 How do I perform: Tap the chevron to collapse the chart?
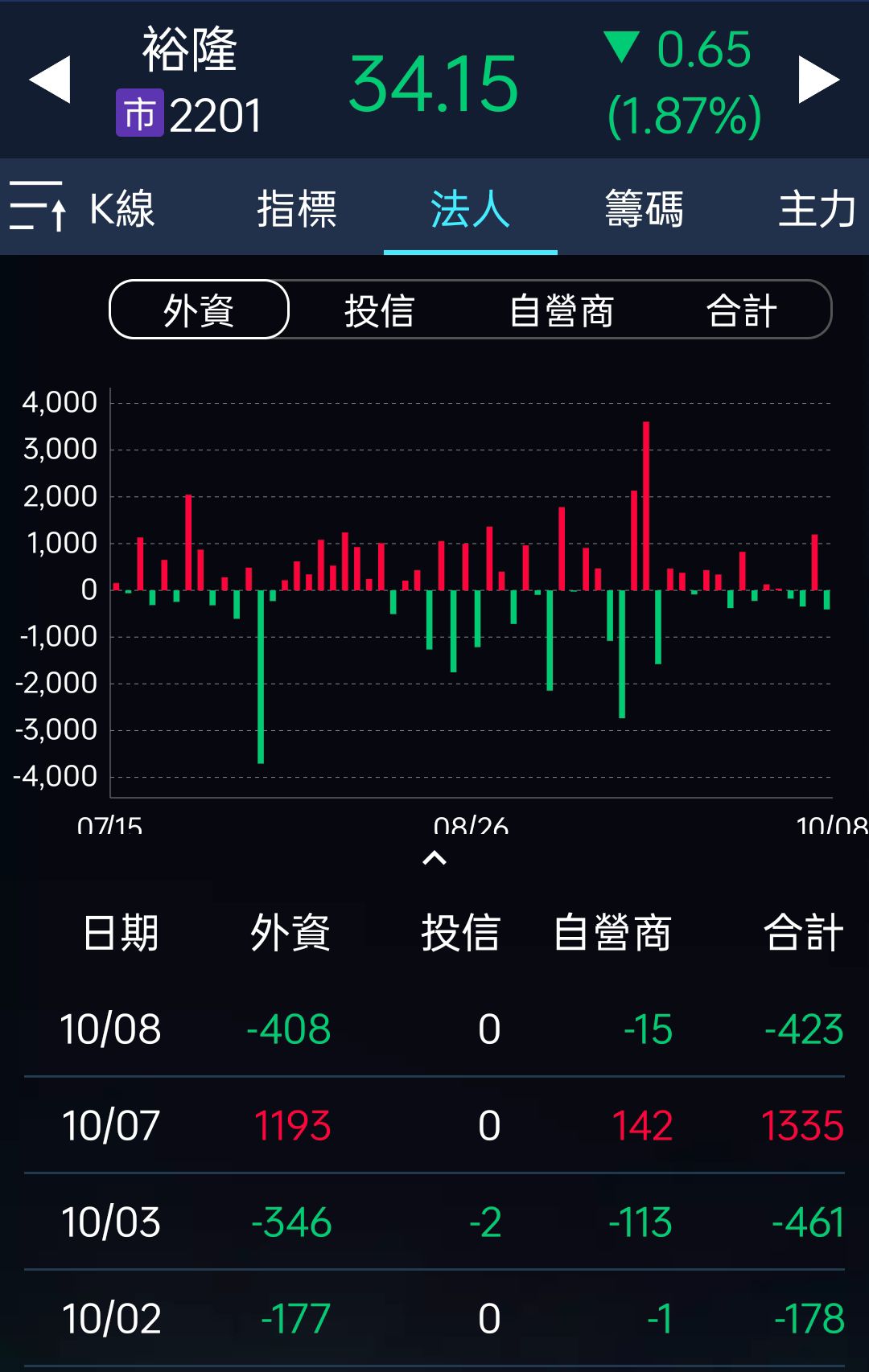tap(434, 859)
